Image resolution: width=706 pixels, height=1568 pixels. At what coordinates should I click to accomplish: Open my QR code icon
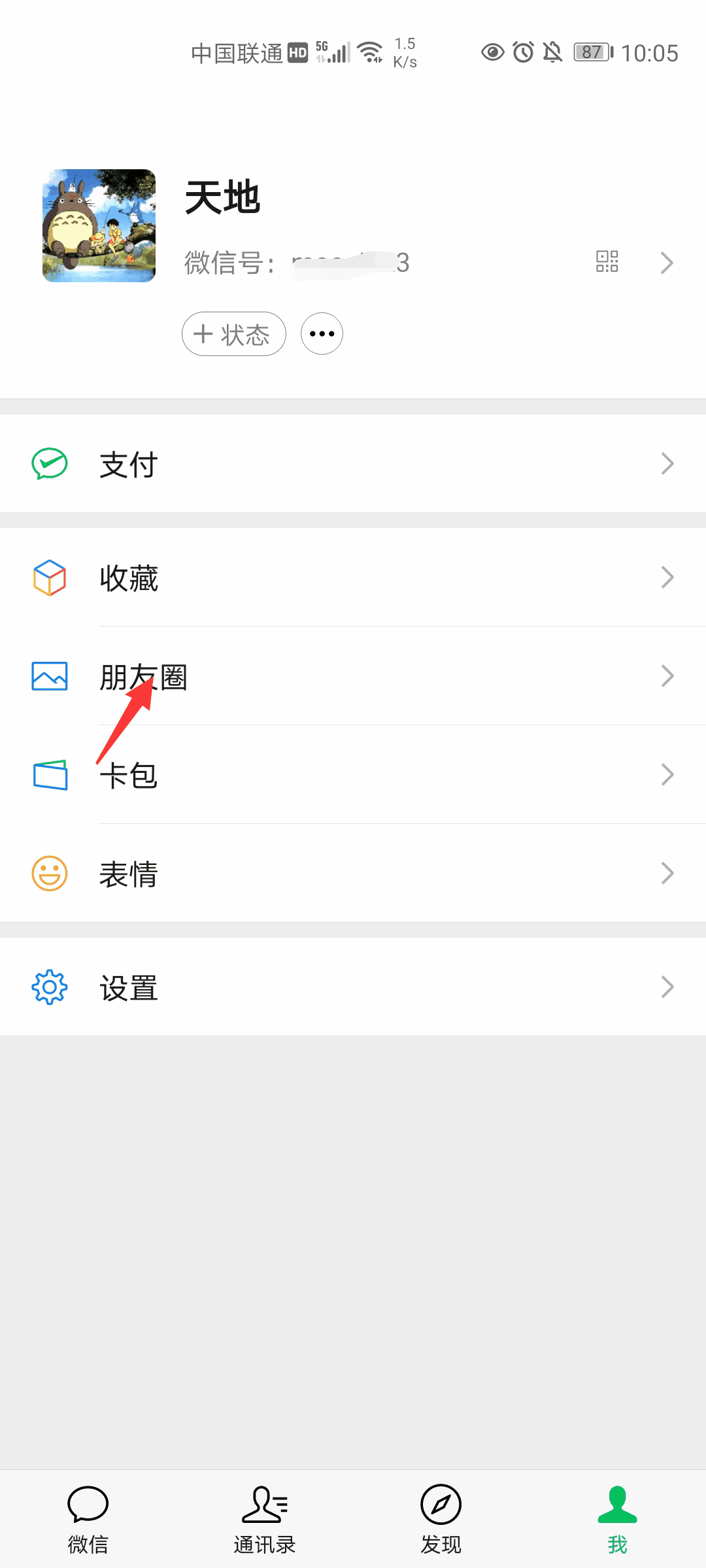(607, 261)
